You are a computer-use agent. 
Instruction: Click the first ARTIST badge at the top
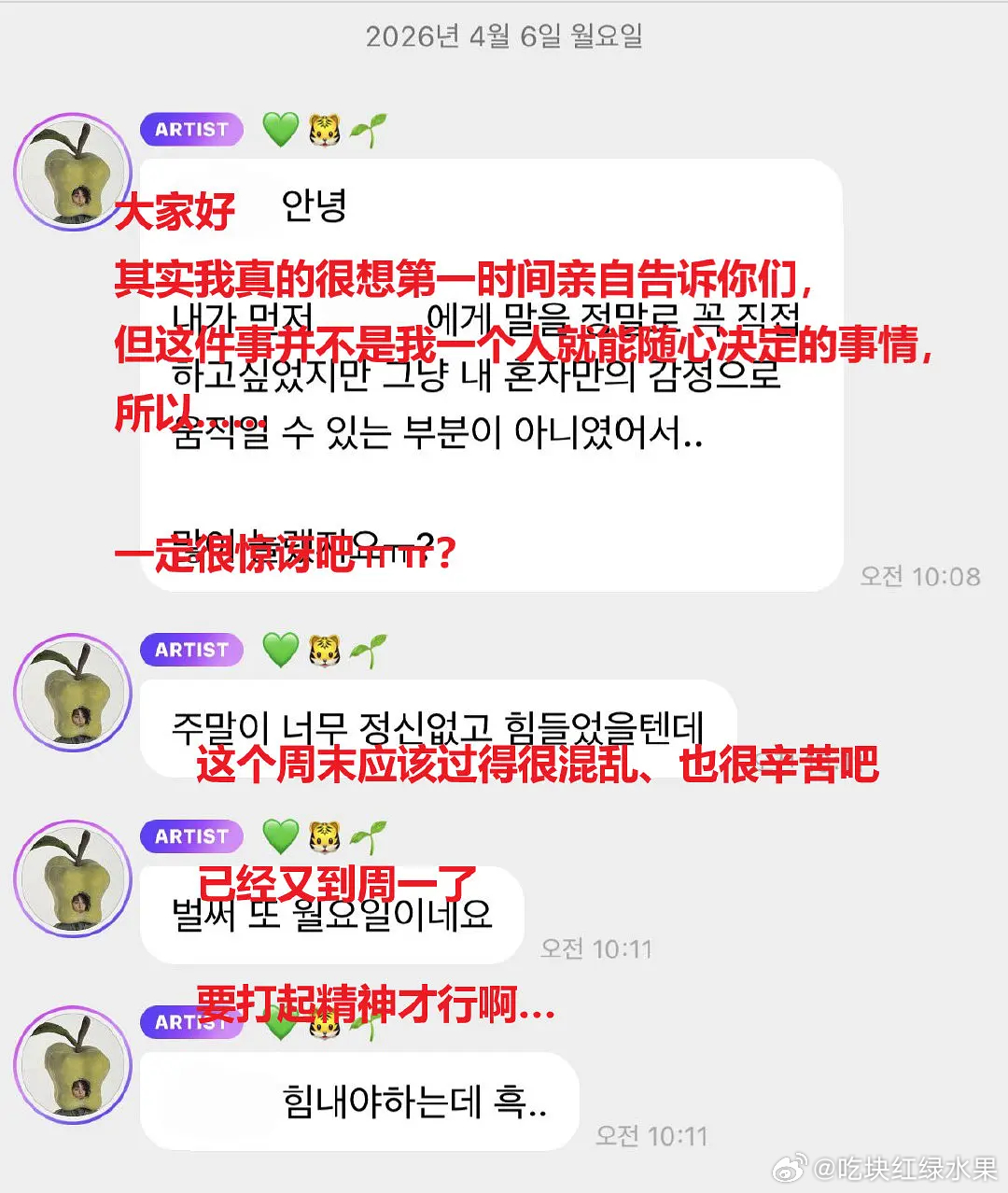(190, 130)
